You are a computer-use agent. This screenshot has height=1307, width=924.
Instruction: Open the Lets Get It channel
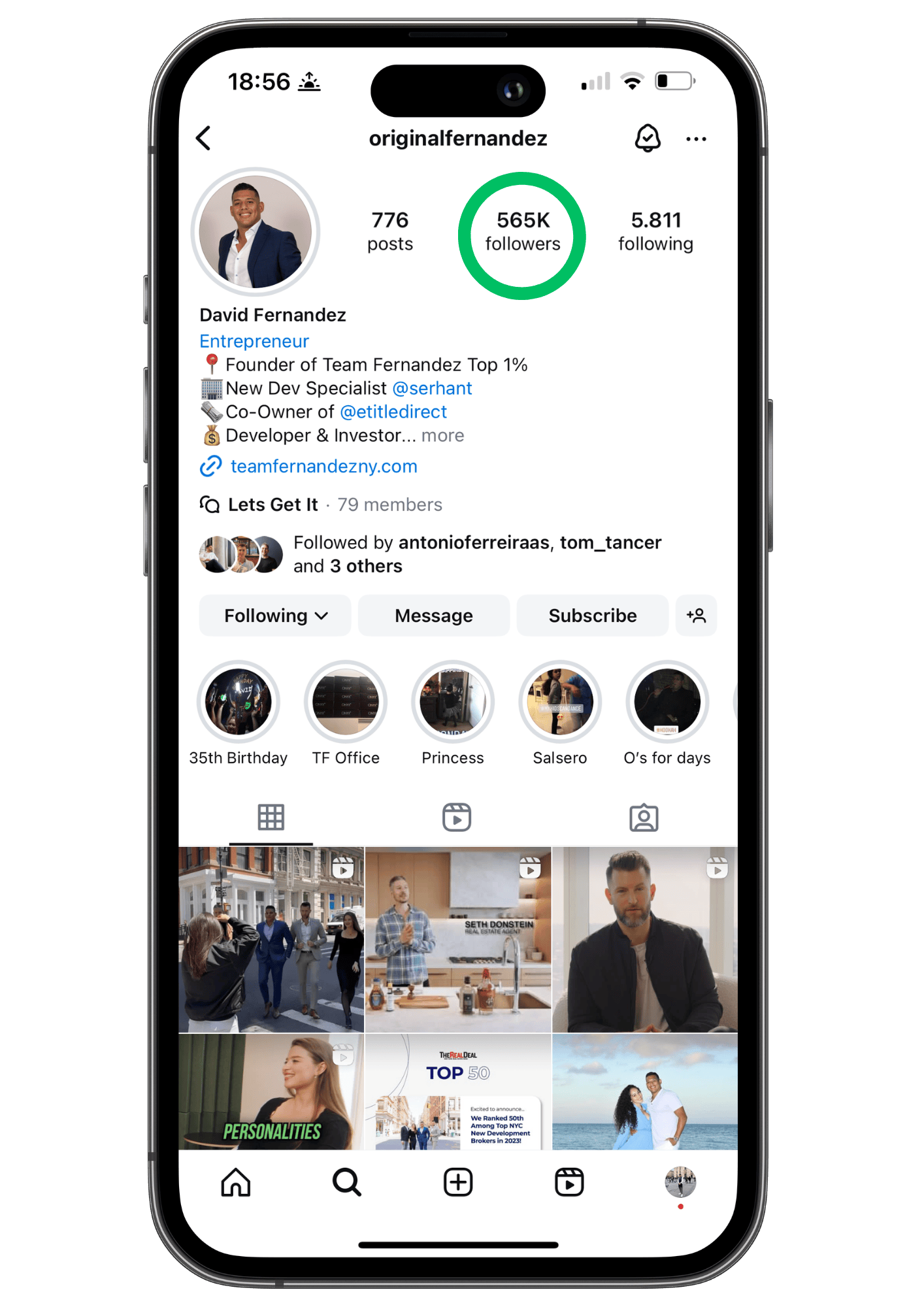[x=272, y=505]
